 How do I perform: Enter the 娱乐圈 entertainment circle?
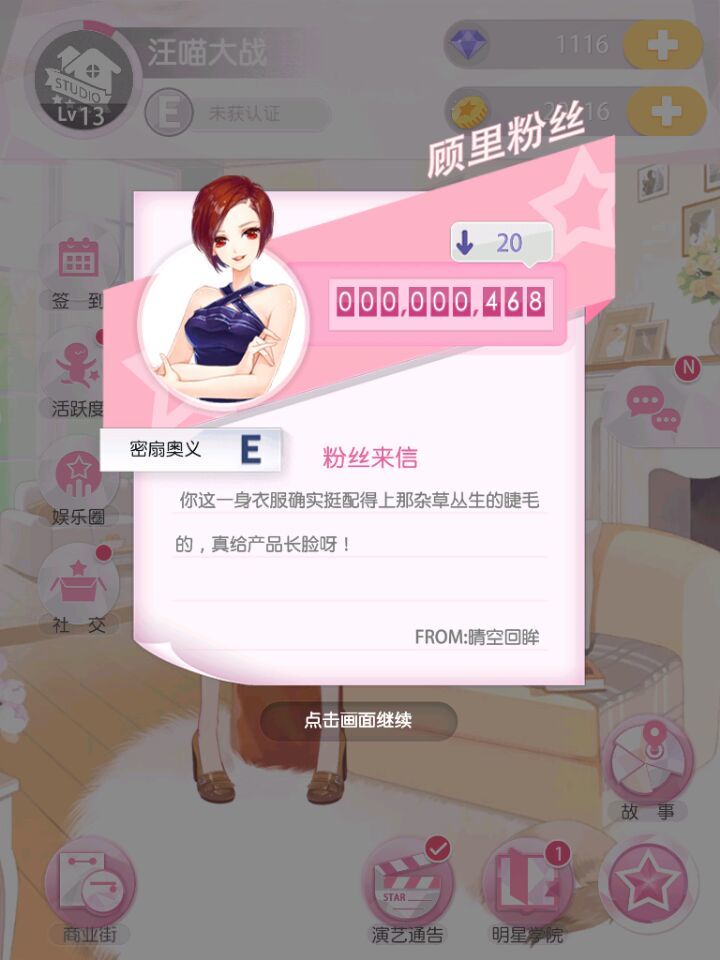(x=78, y=478)
